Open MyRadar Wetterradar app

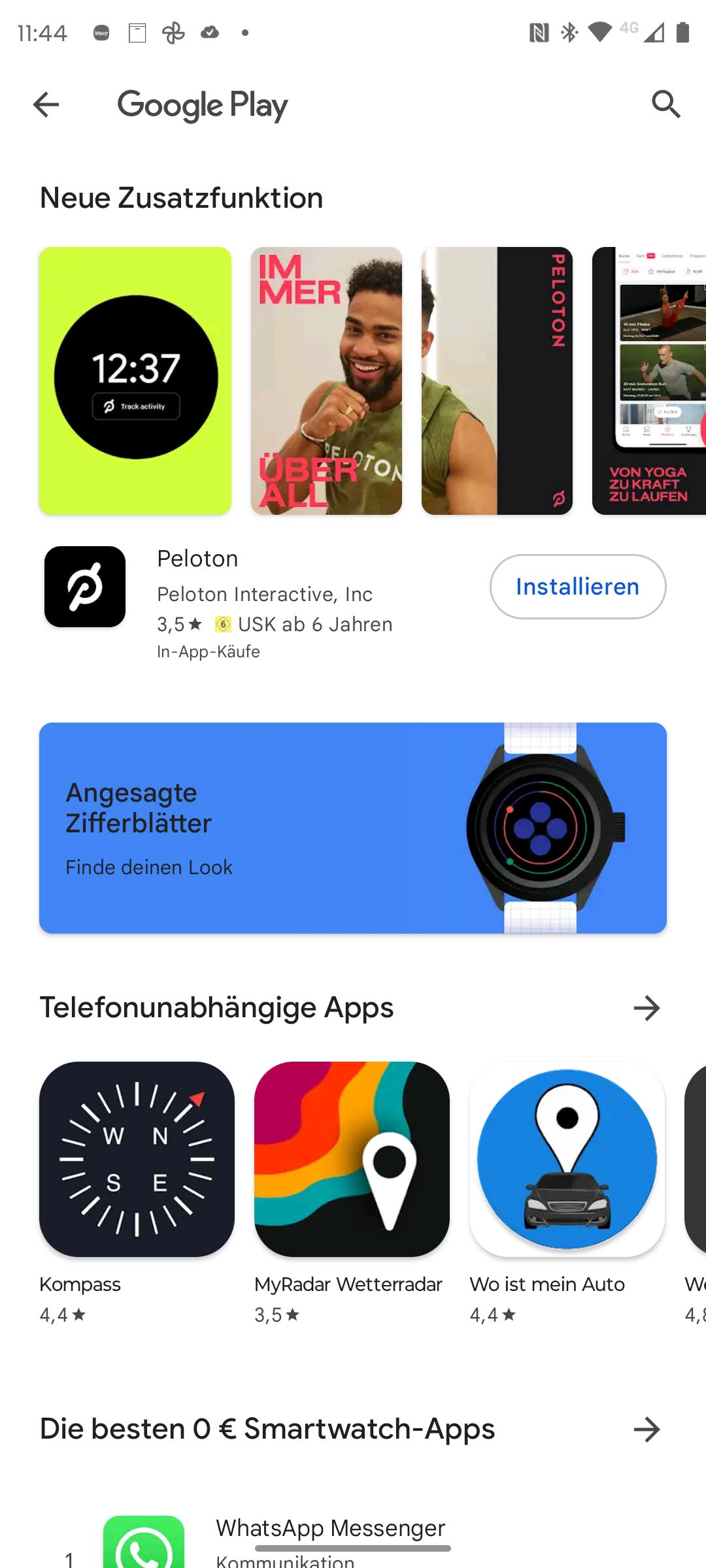(x=352, y=1159)
